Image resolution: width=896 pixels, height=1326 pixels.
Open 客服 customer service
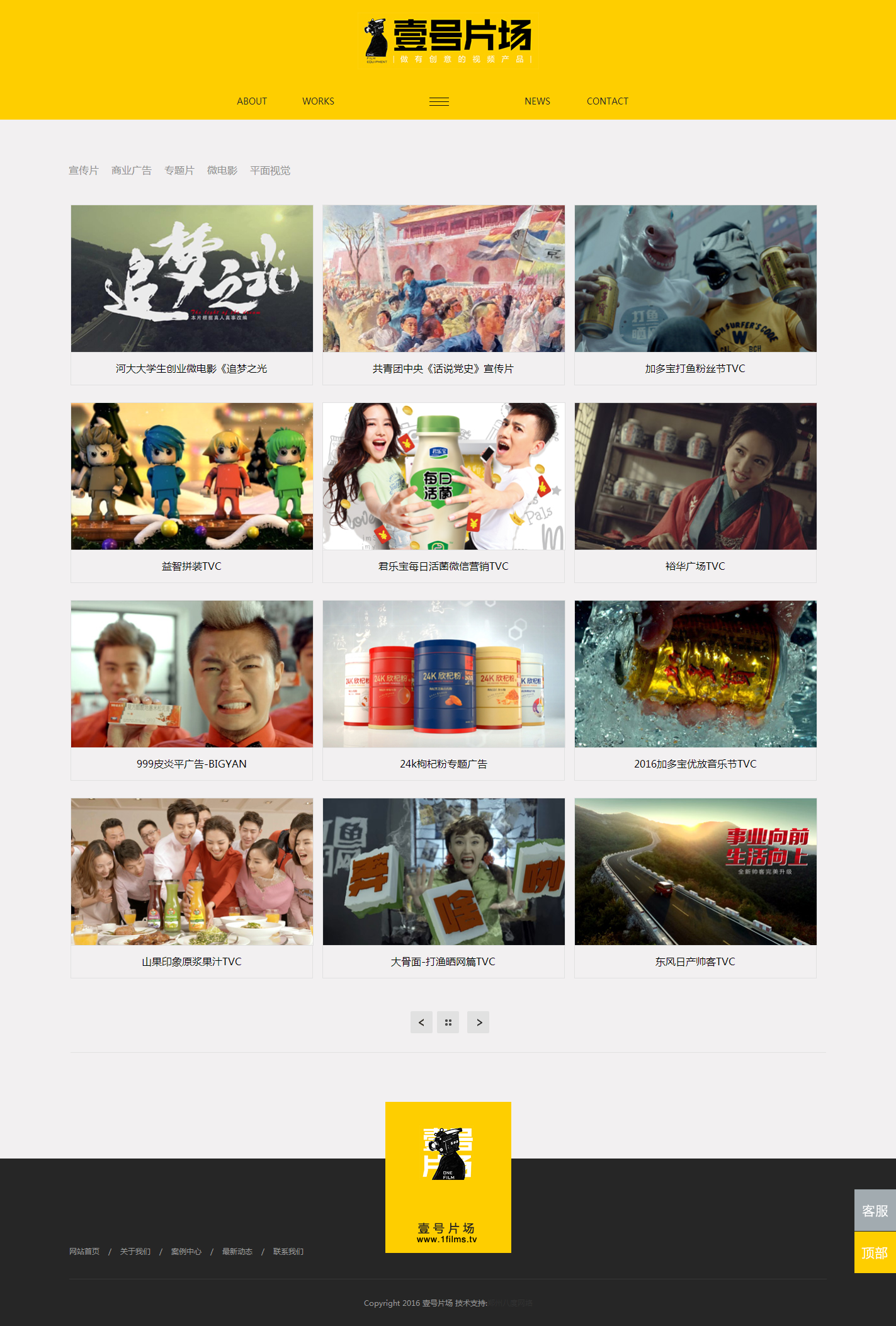coord(875,1211)
